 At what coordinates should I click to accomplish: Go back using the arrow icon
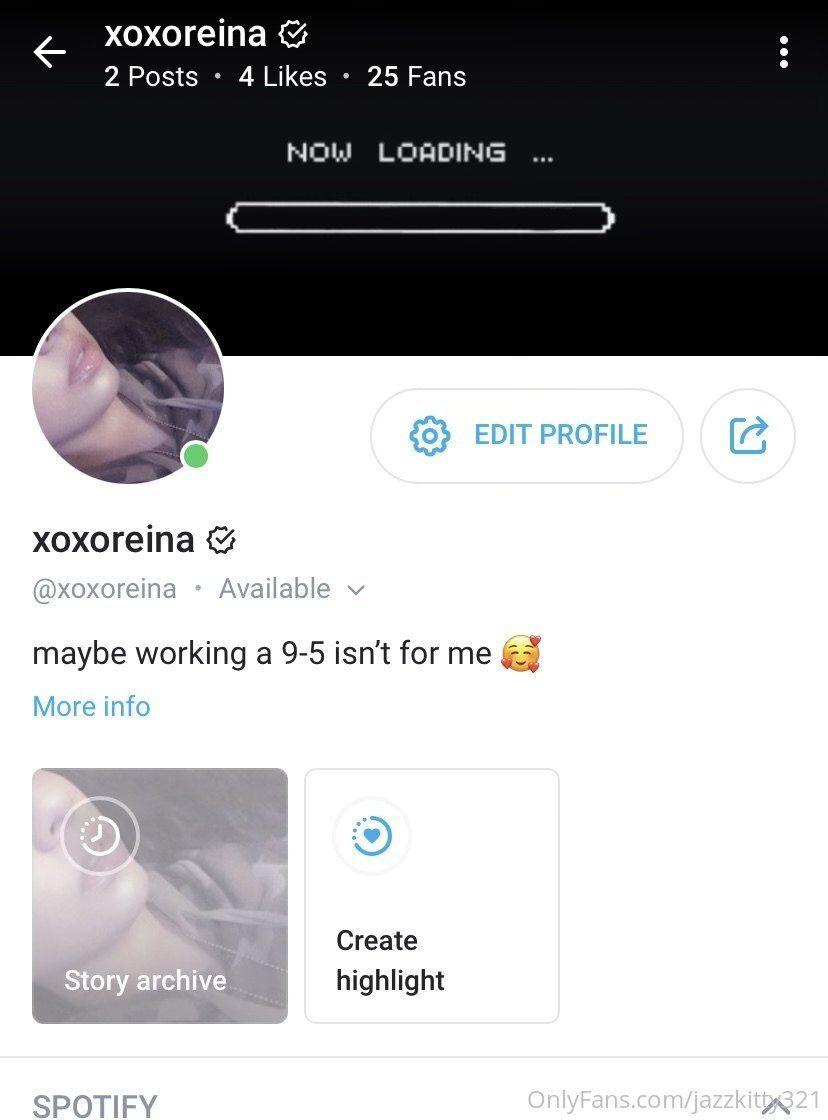(49, 52)
